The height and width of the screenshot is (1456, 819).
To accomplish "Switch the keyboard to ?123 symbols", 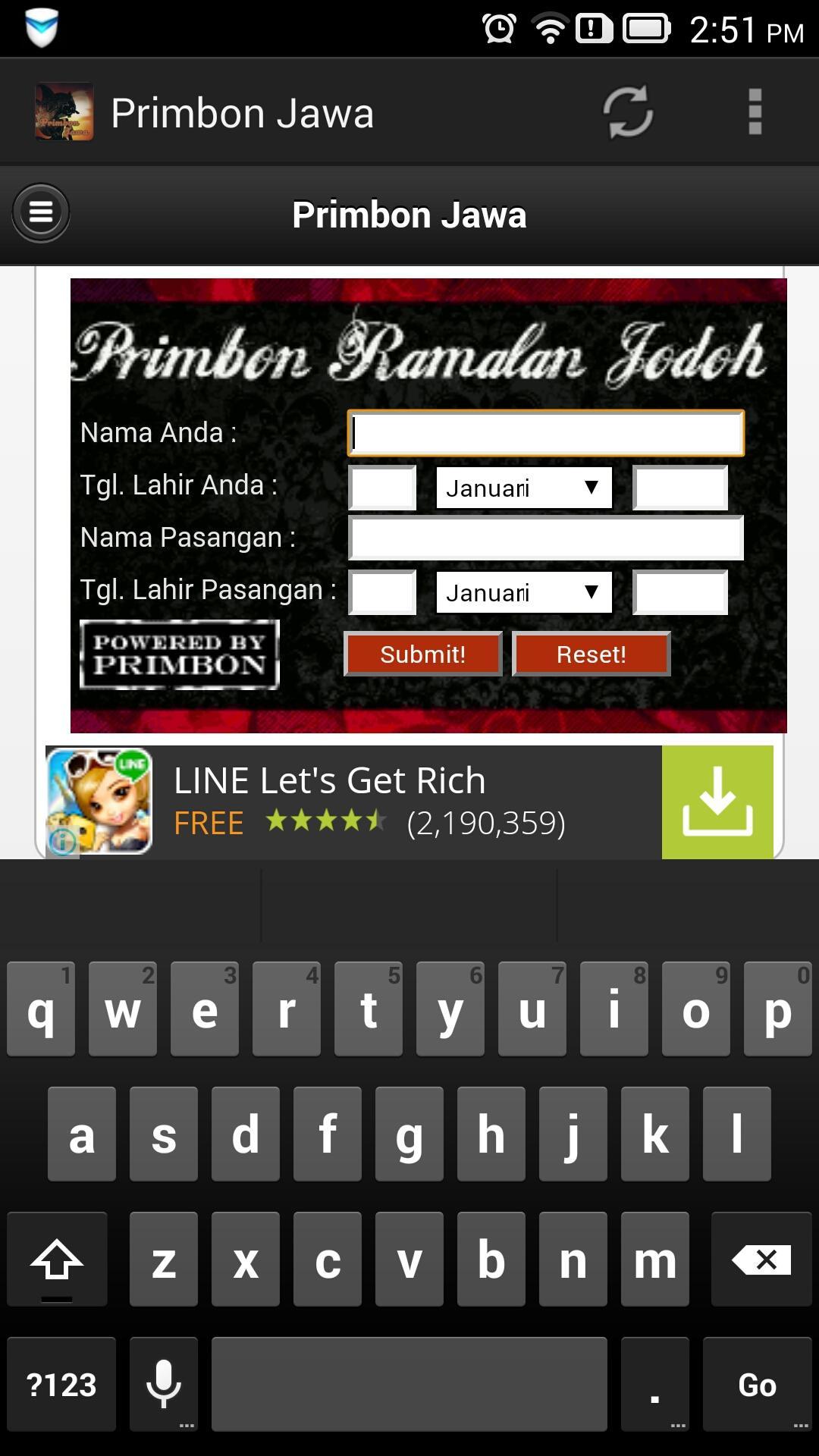I will click(61, 1385).
